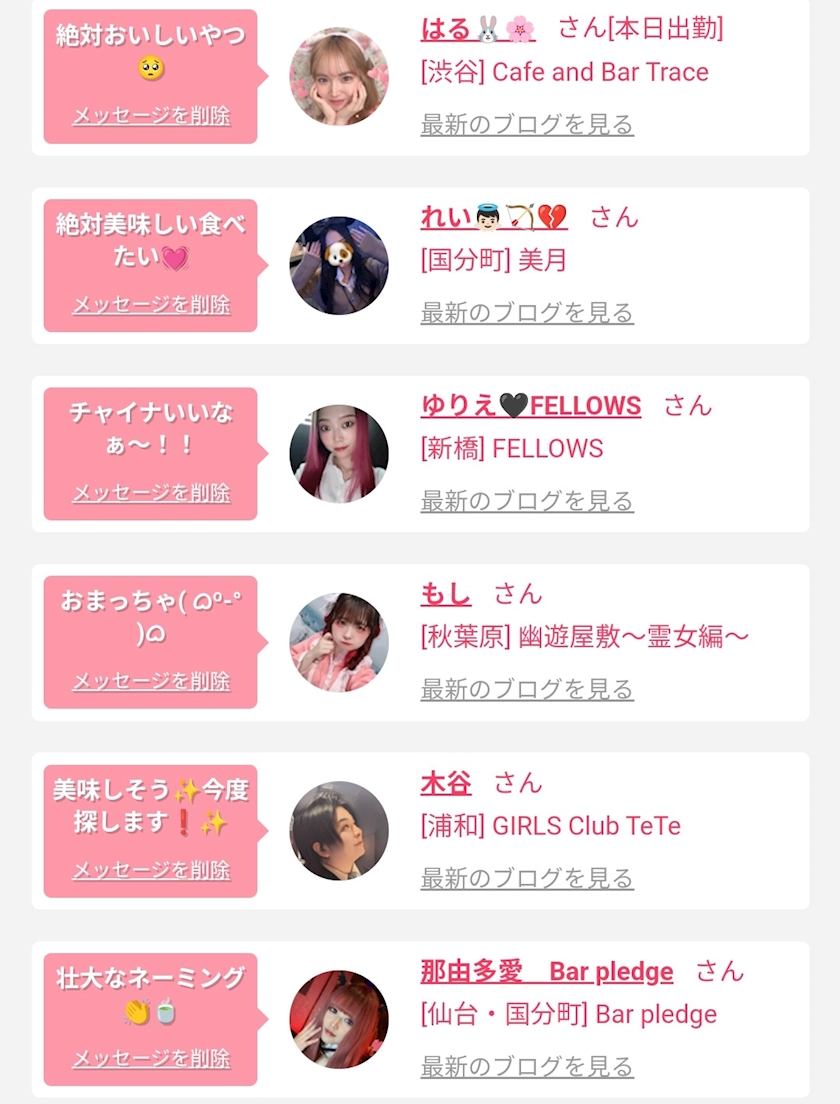View latest blog of 那由多愛
840x1104 pixels.
tap(527, 1067)
